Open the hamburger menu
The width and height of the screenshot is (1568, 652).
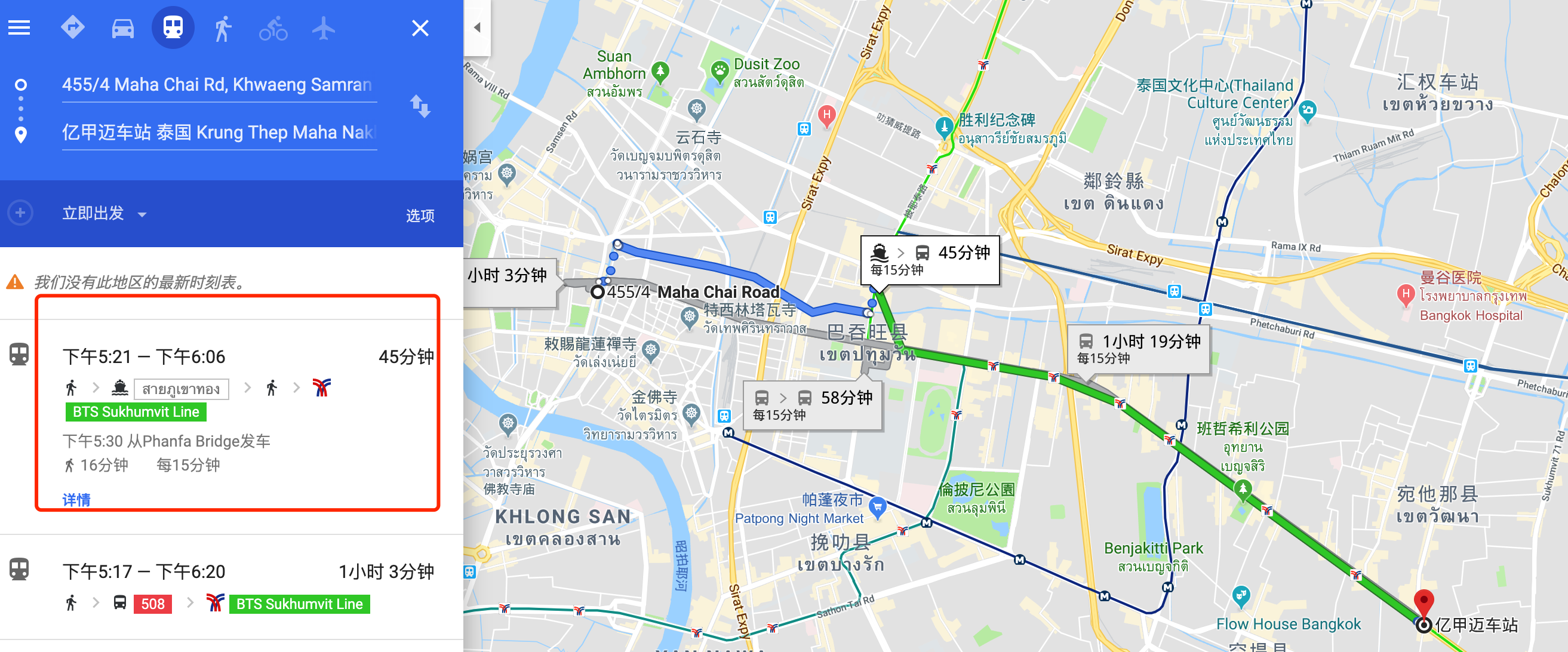(19, 28)
